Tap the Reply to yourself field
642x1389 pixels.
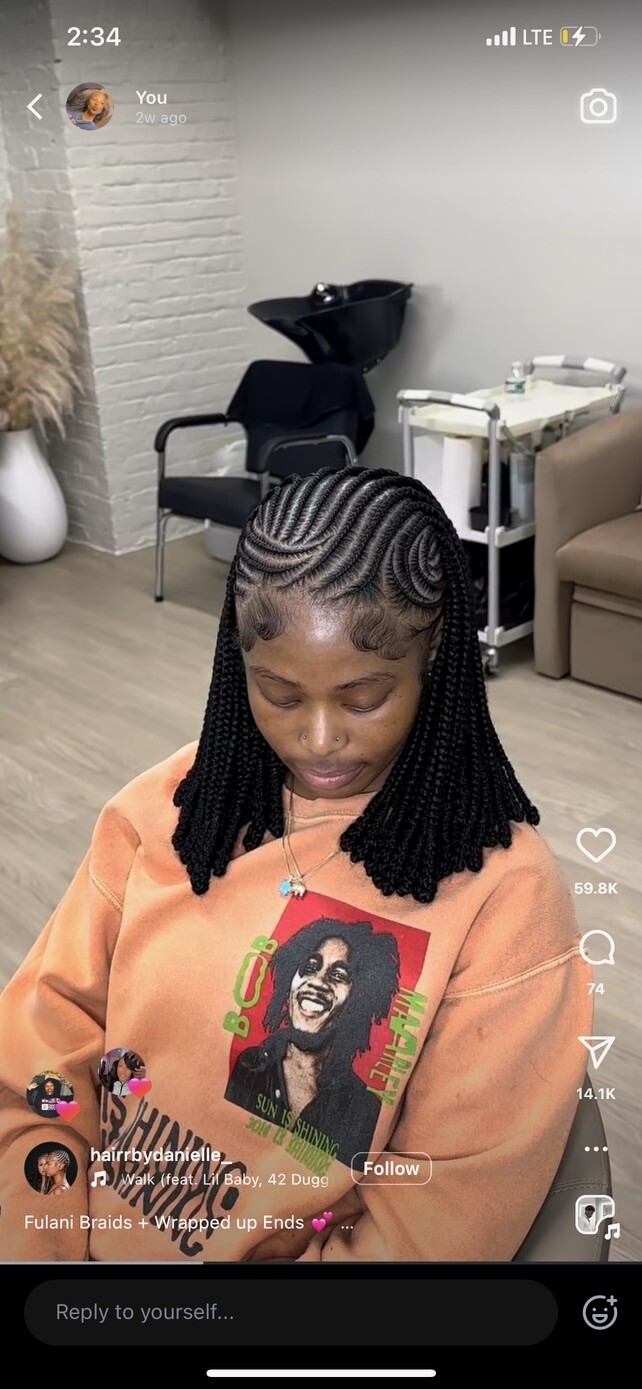click(291, 1312)
